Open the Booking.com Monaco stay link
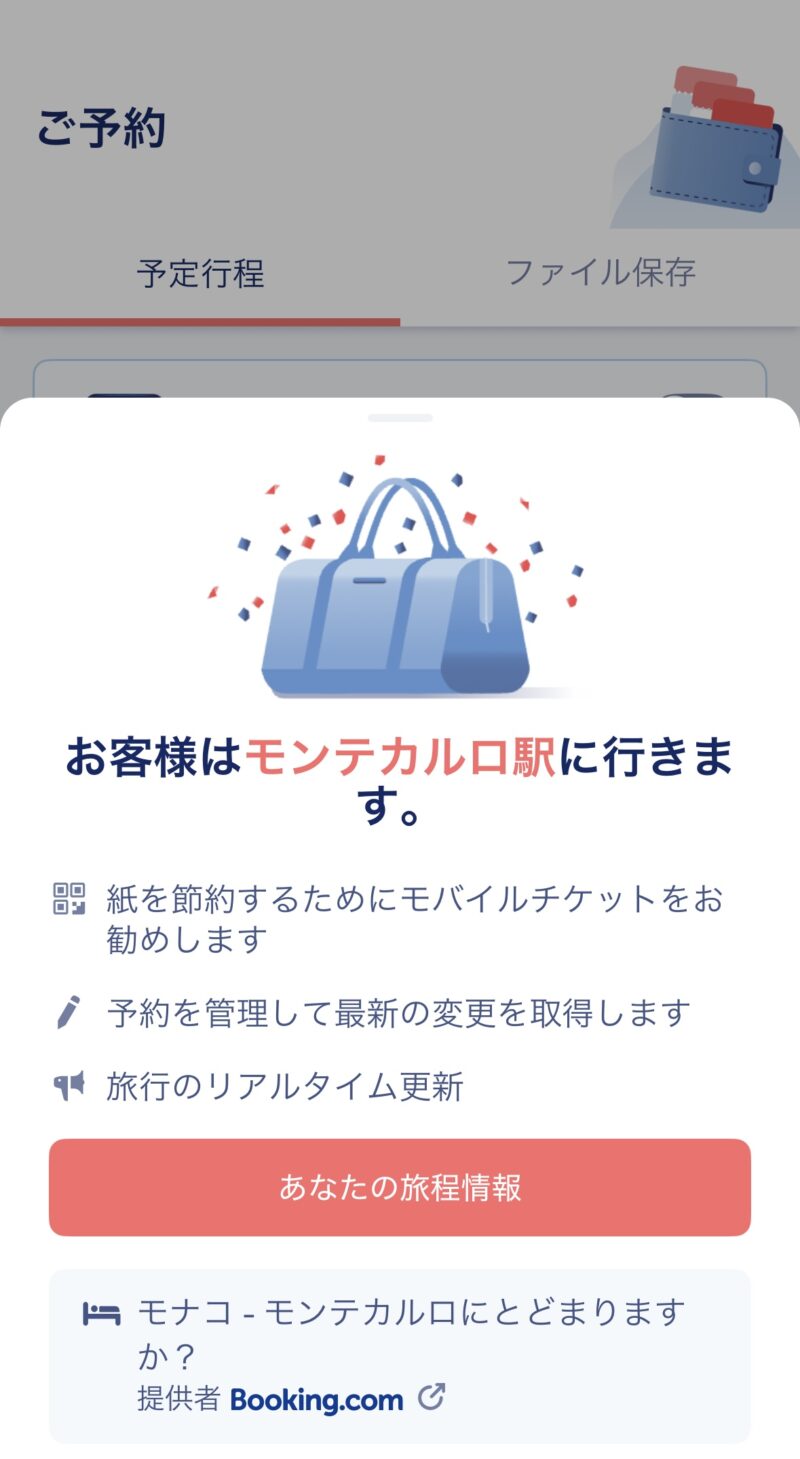 click(x=400, y=1355)
